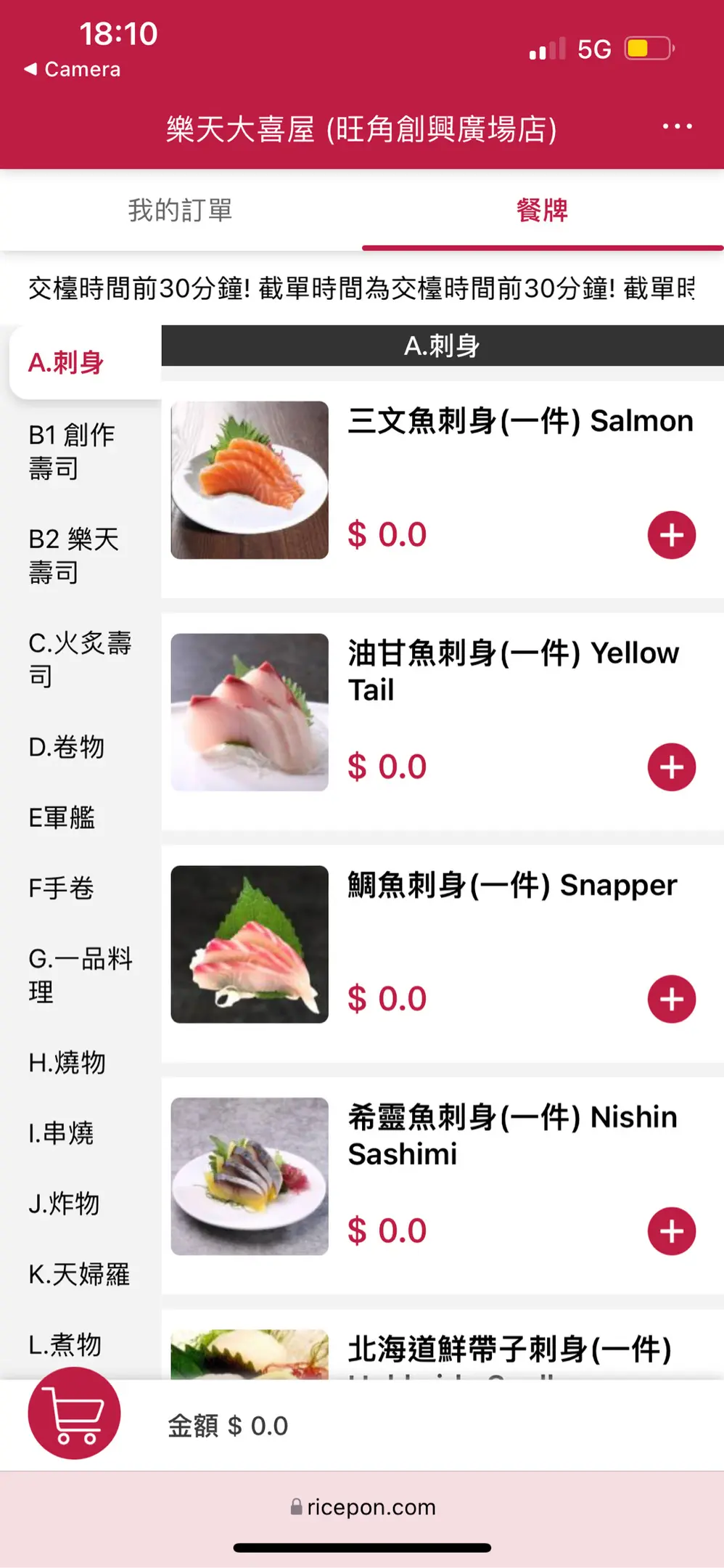This screenshot has width=724, height=1568.
Task: Add Nishin Sashimi to the order
Action: (671, 1231)
